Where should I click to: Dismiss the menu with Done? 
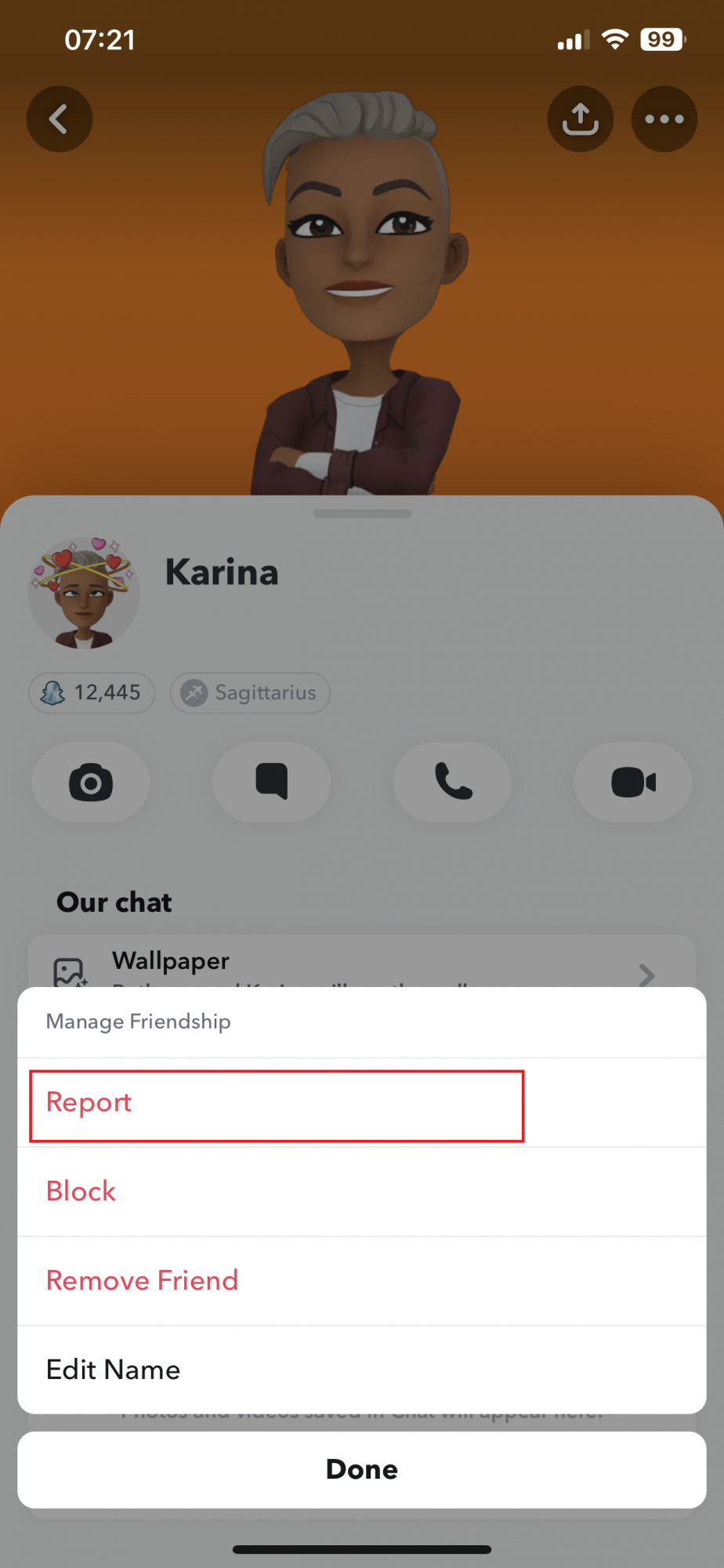(x=362, y=1469)
